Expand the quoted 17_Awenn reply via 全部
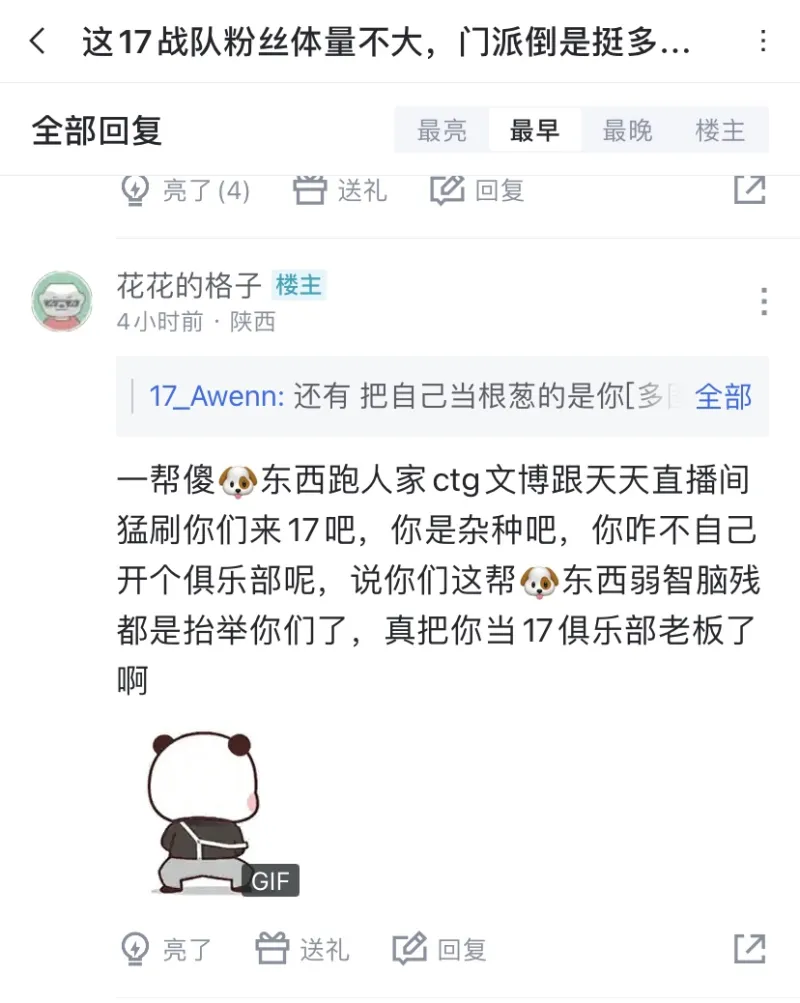The image size is (800, 1003). tap(723, 397)
